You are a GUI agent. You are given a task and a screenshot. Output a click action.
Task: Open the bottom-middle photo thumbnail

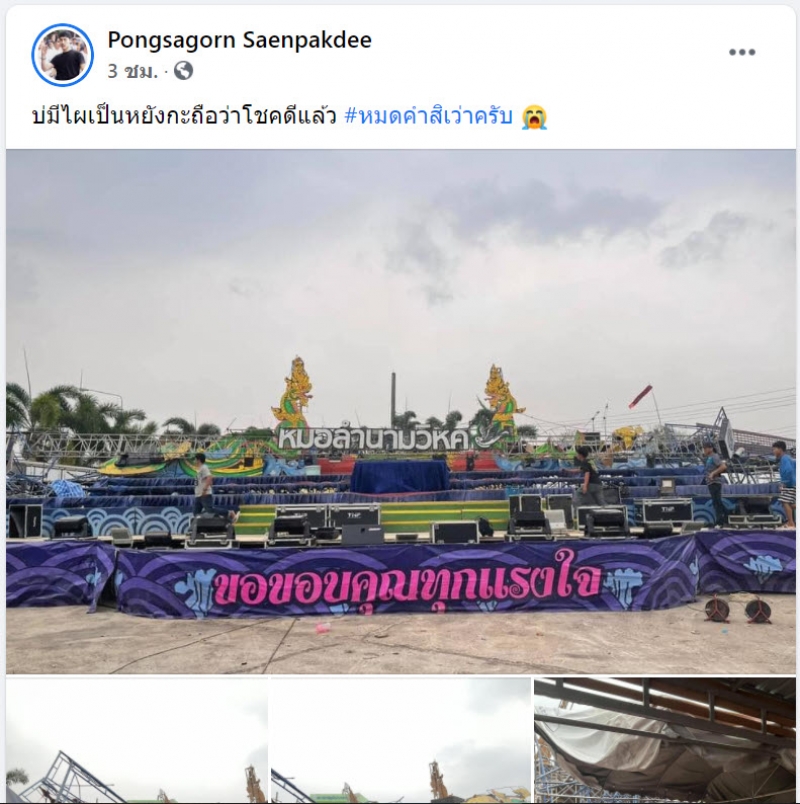pos(400,741)
